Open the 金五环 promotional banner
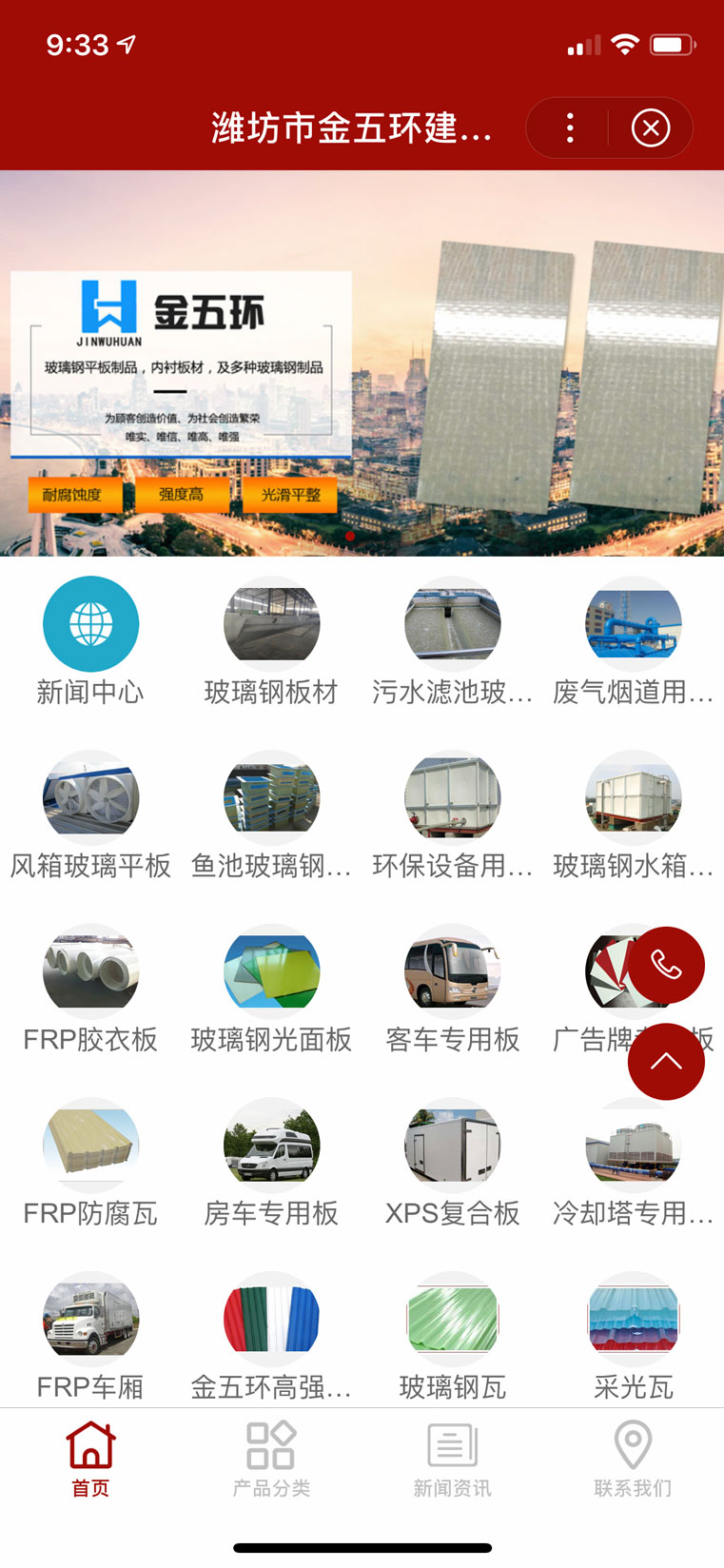 362,363
